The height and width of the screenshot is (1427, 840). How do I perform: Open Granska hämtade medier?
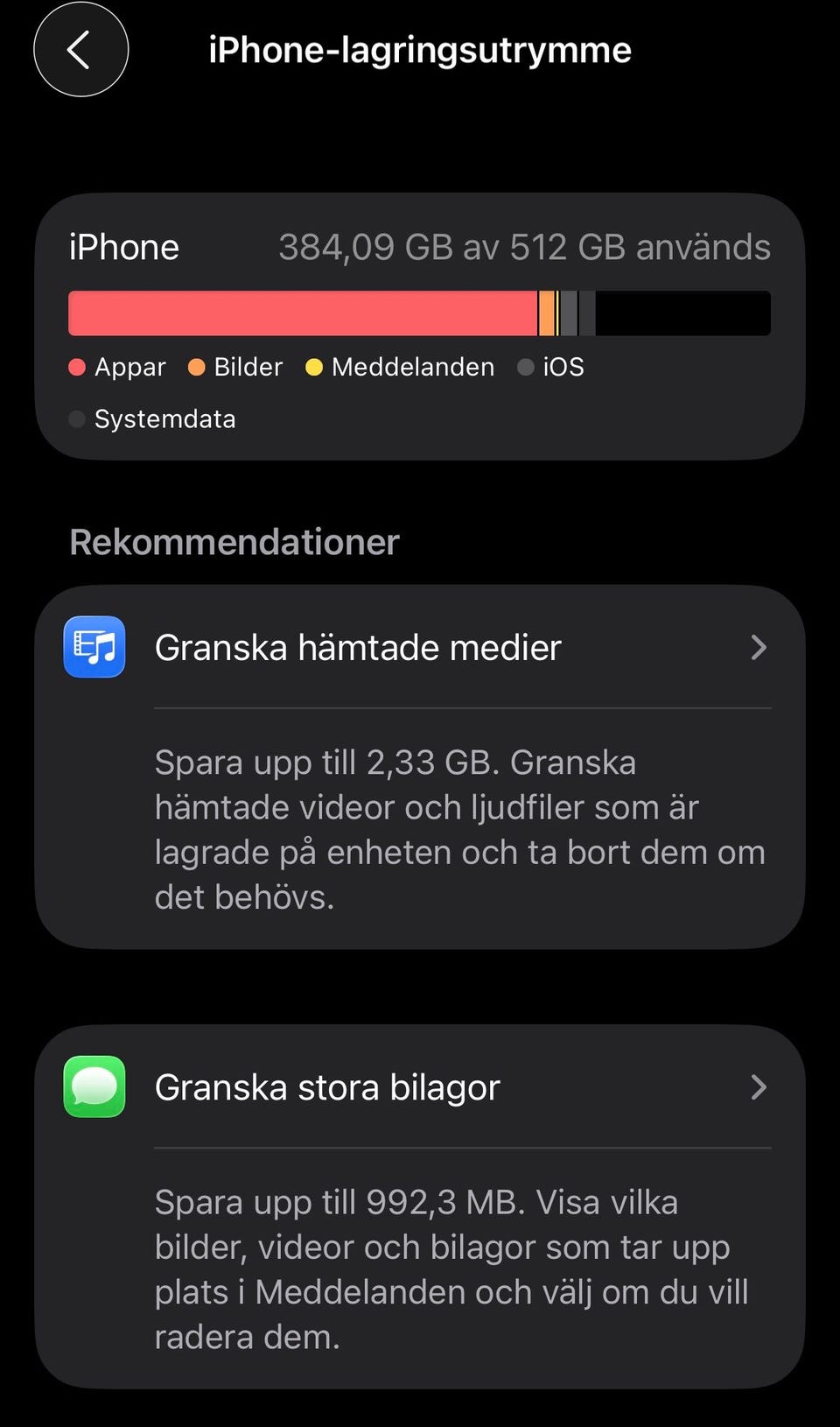click(x=418, y=648)
